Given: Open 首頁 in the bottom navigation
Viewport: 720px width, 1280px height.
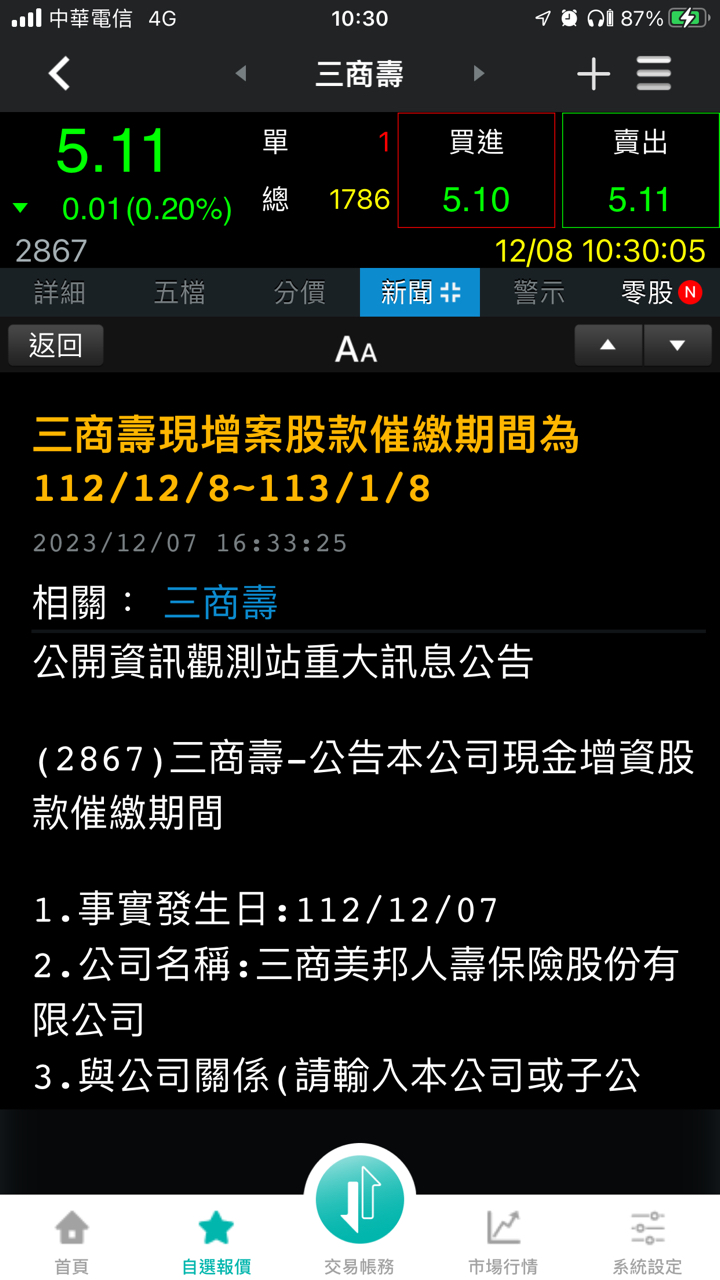Looking at the screenshot, I should pos(71,1241).
